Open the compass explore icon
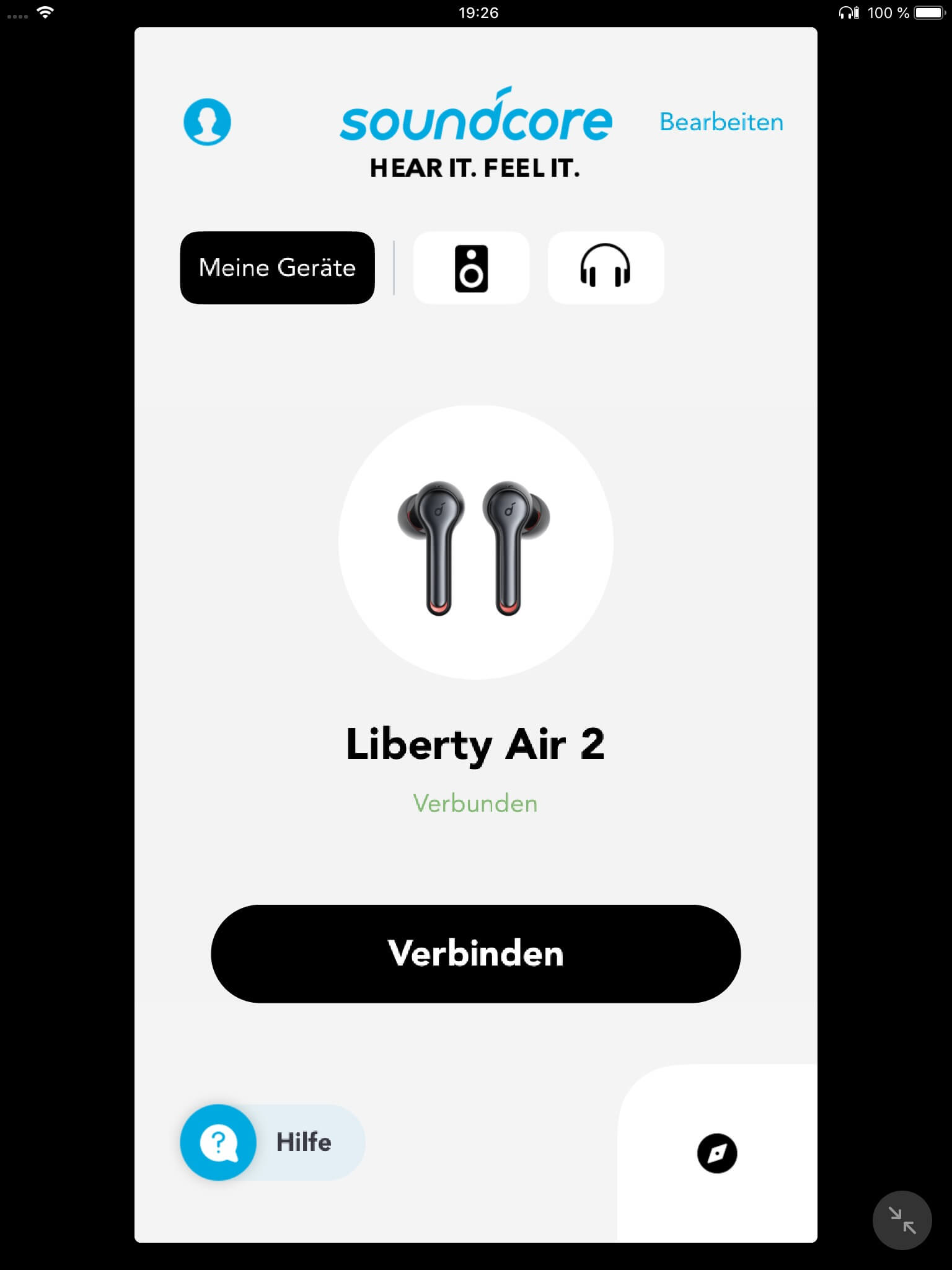952x1270 pixels. tap(717, 1153)
